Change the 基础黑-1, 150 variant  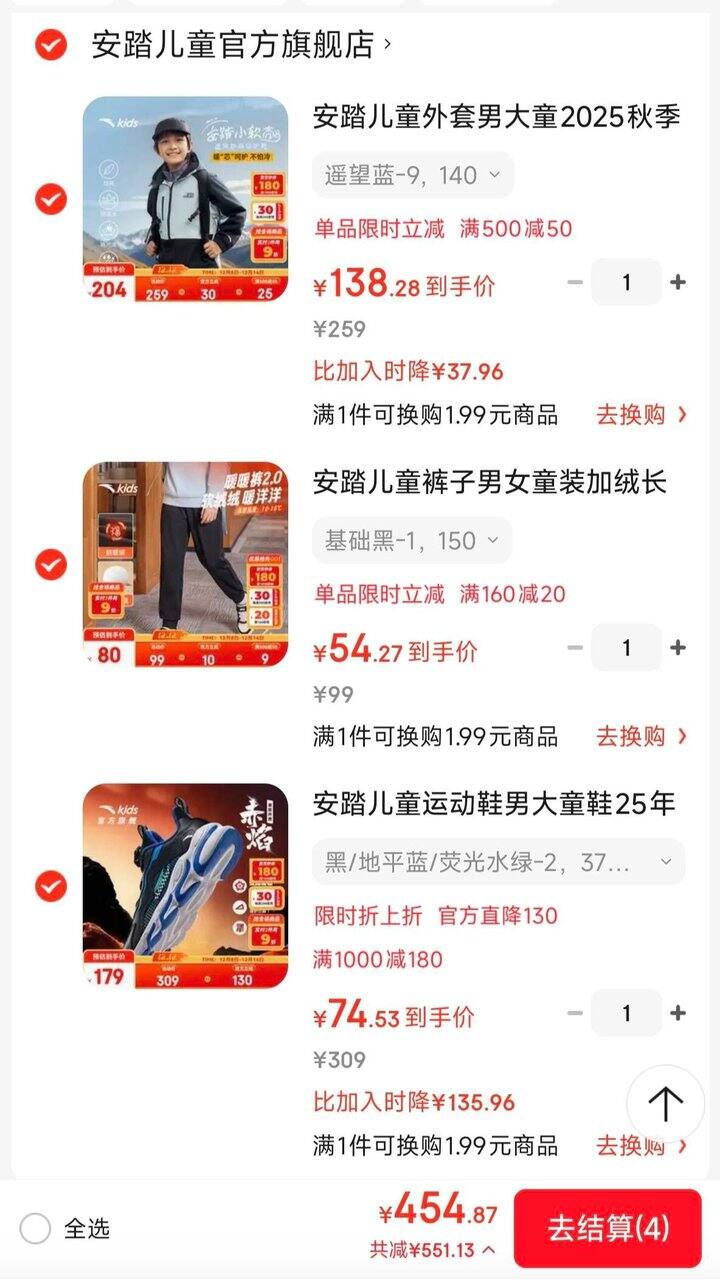[411, 541]
